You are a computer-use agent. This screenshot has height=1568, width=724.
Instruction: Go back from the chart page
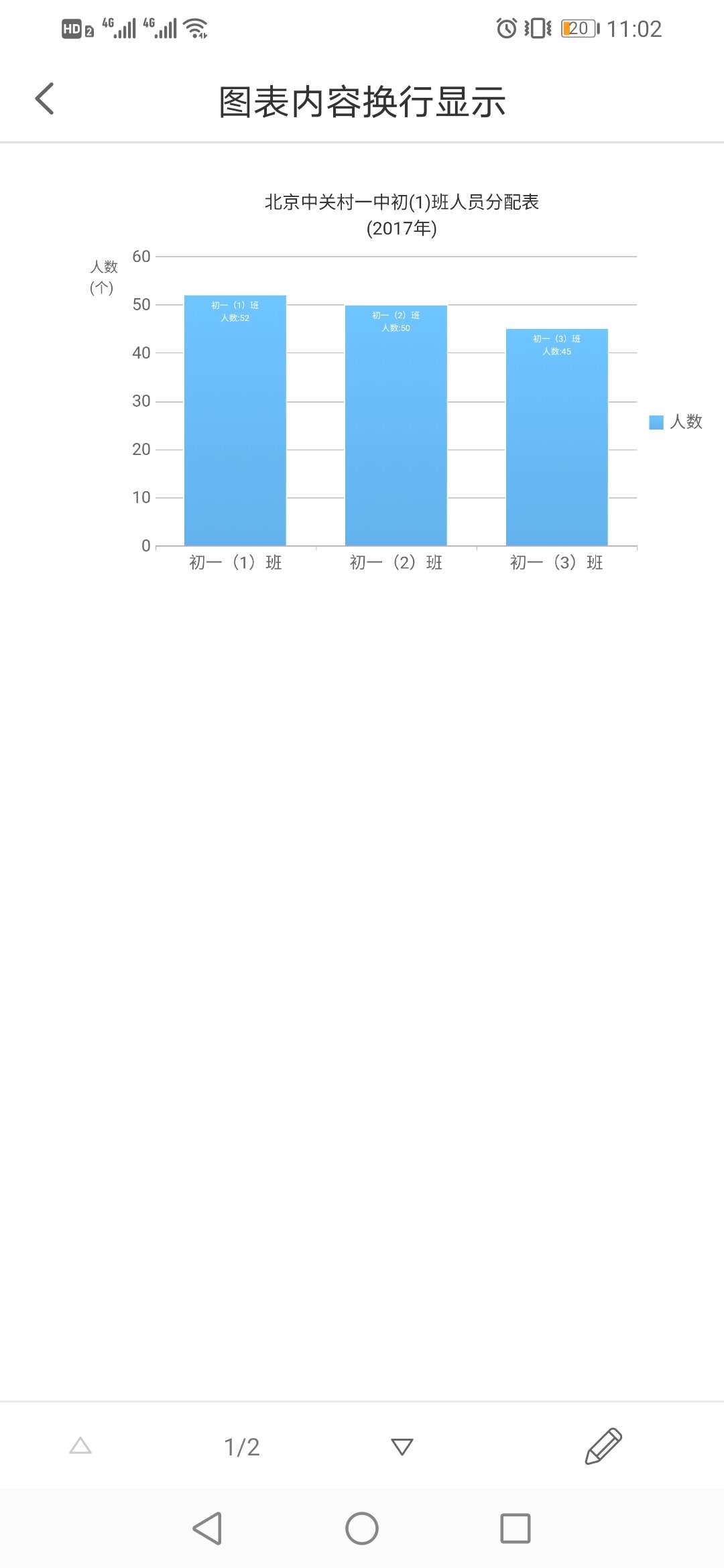(x=45, y=99)
